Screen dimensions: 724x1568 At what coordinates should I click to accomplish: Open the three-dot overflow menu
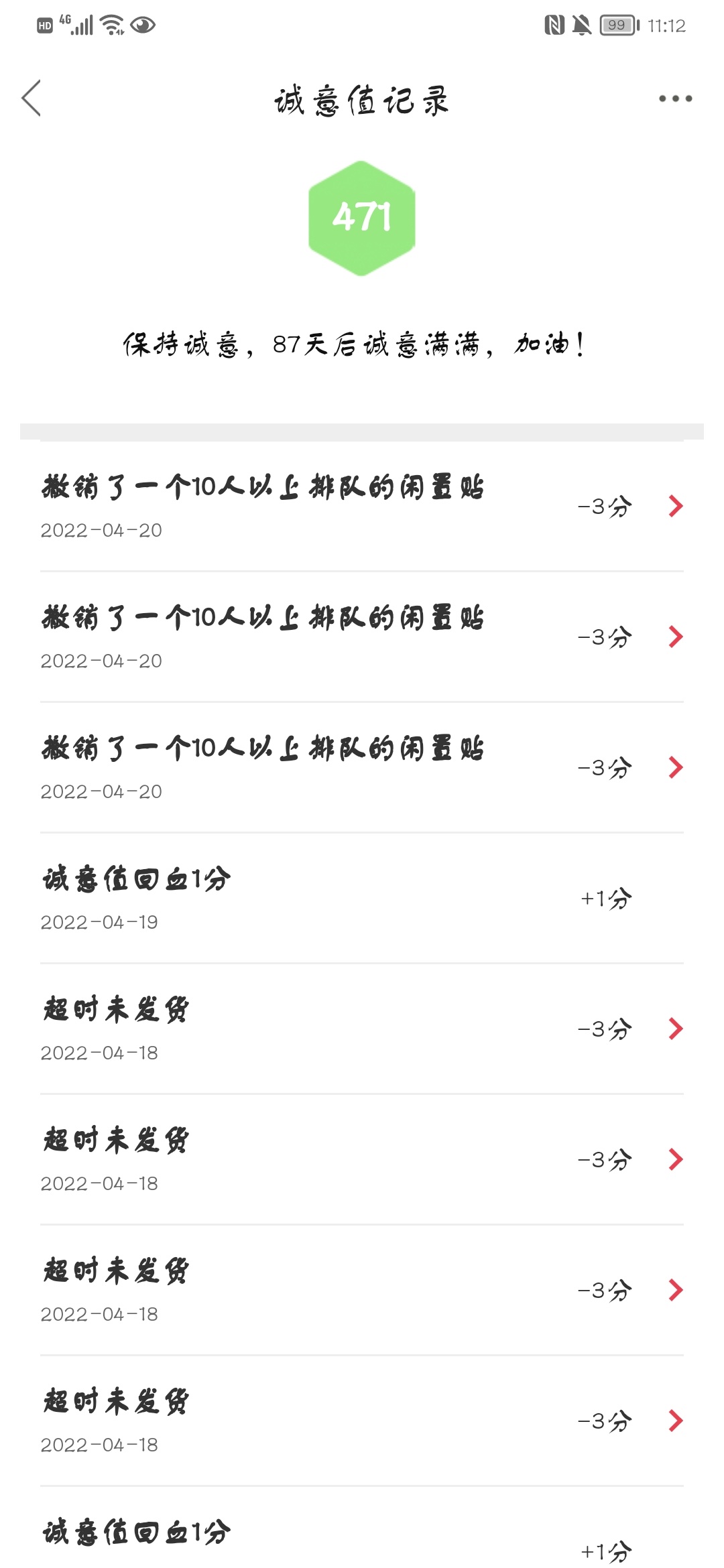tap(675, 99)
